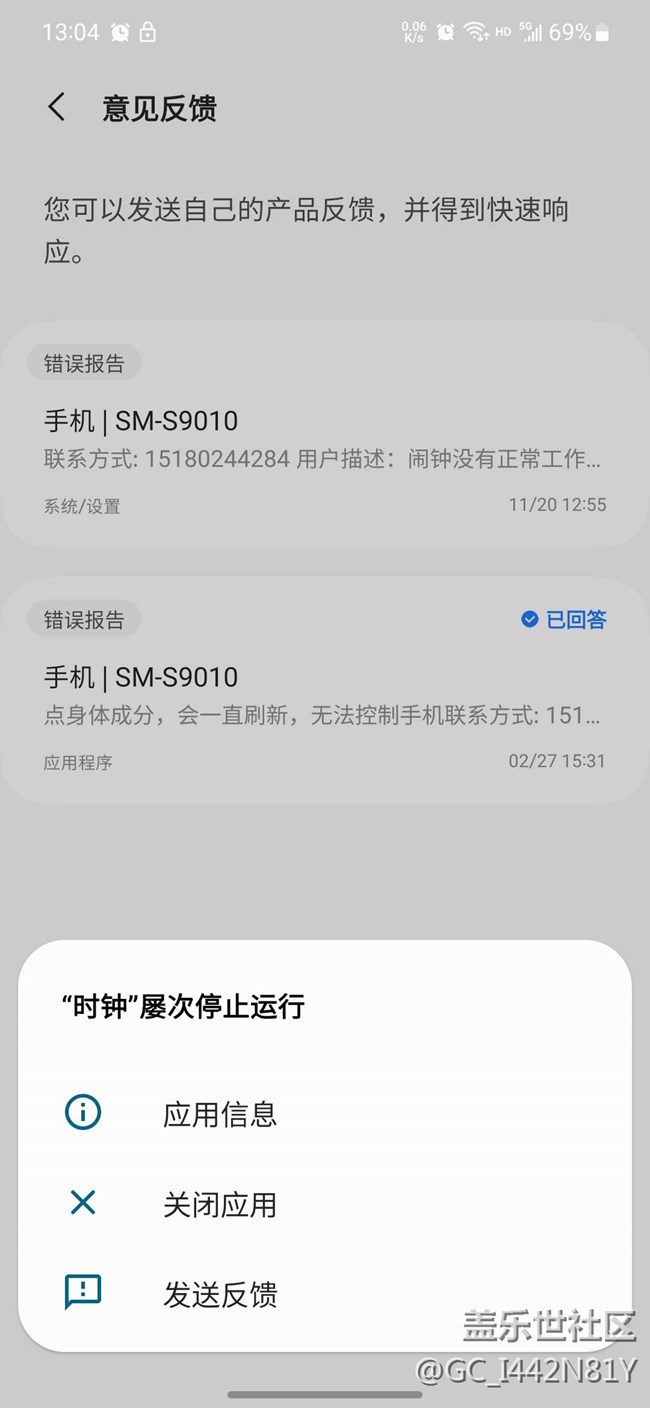Select 关闭应用 to close the app
This screenshot has height=1408, width=650.
tap(324, 1204)
